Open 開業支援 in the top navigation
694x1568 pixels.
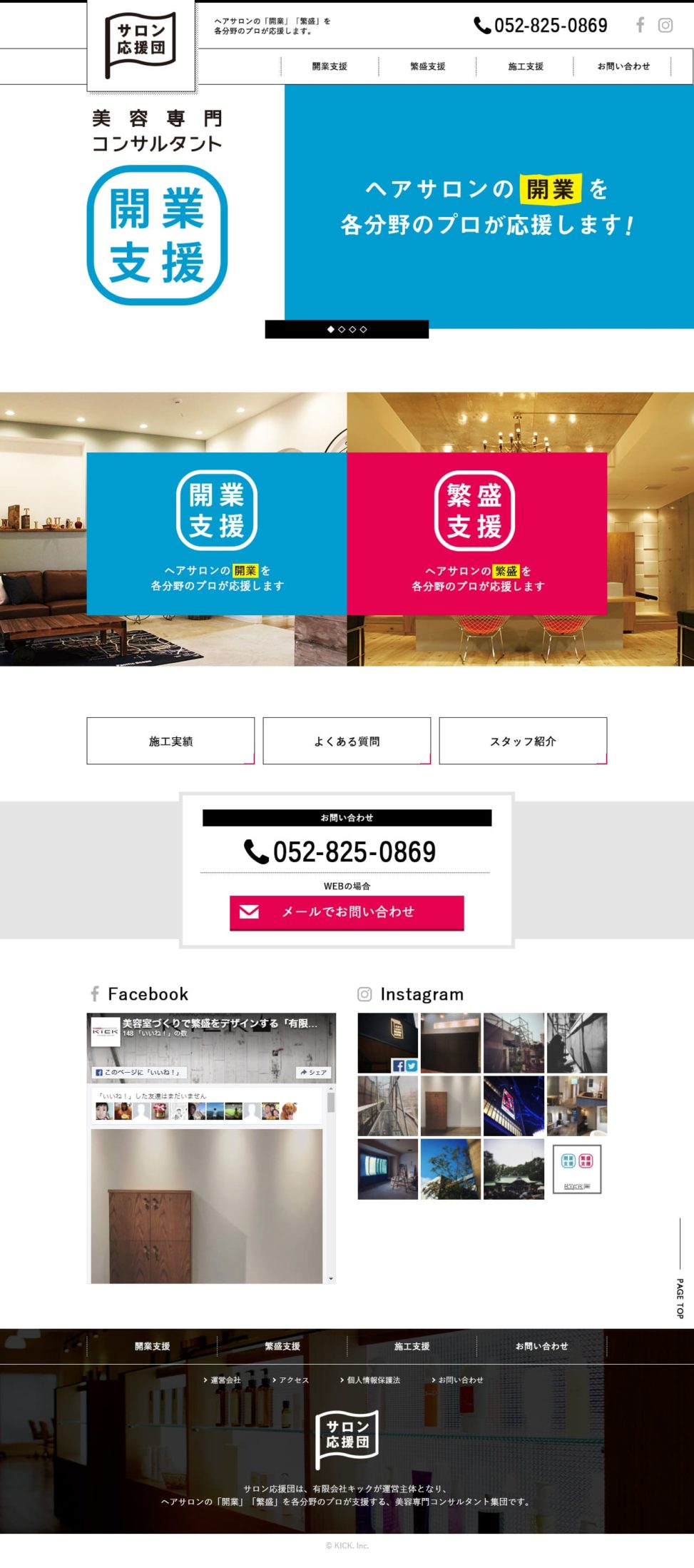point(330,66)
